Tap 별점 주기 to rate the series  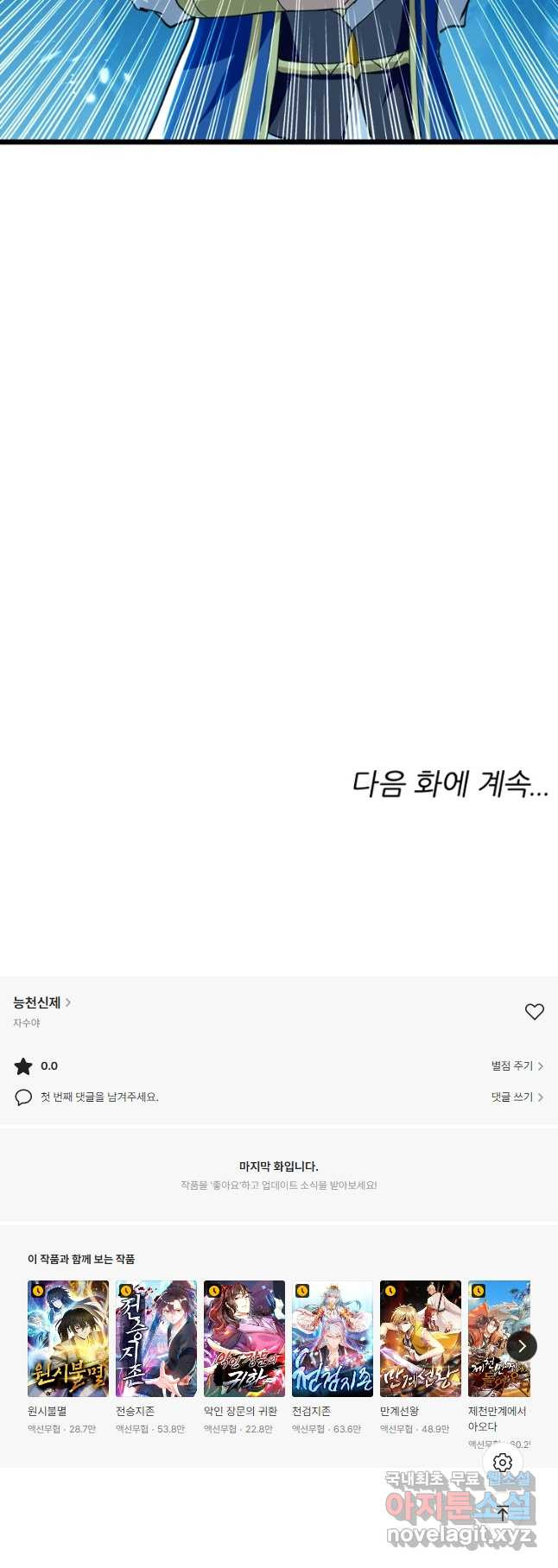pyautogui.click(x=517, y=1066)
